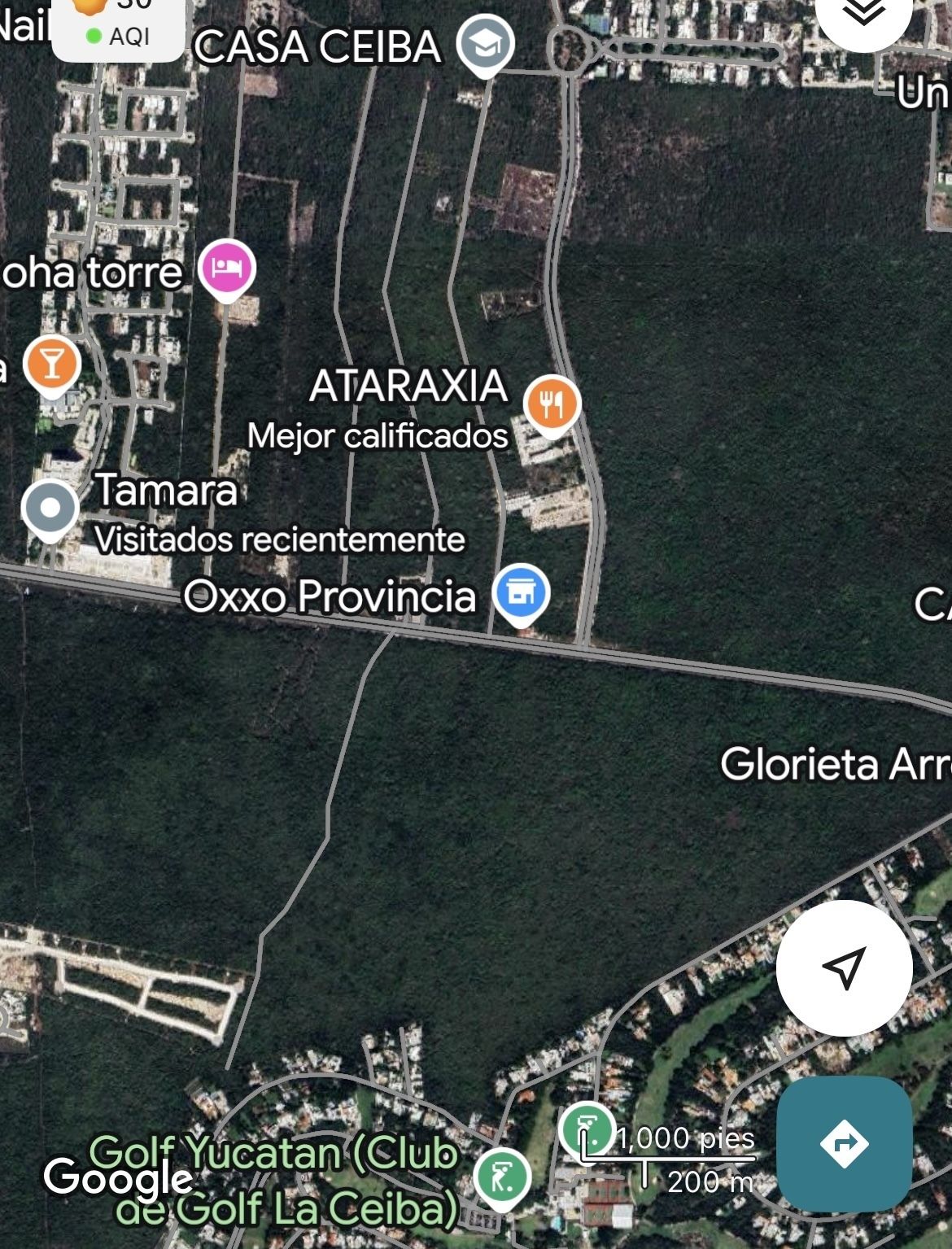Select the CASA CEIBA school pin
This screenshot has width=952, height=1249.
point(485,46)
